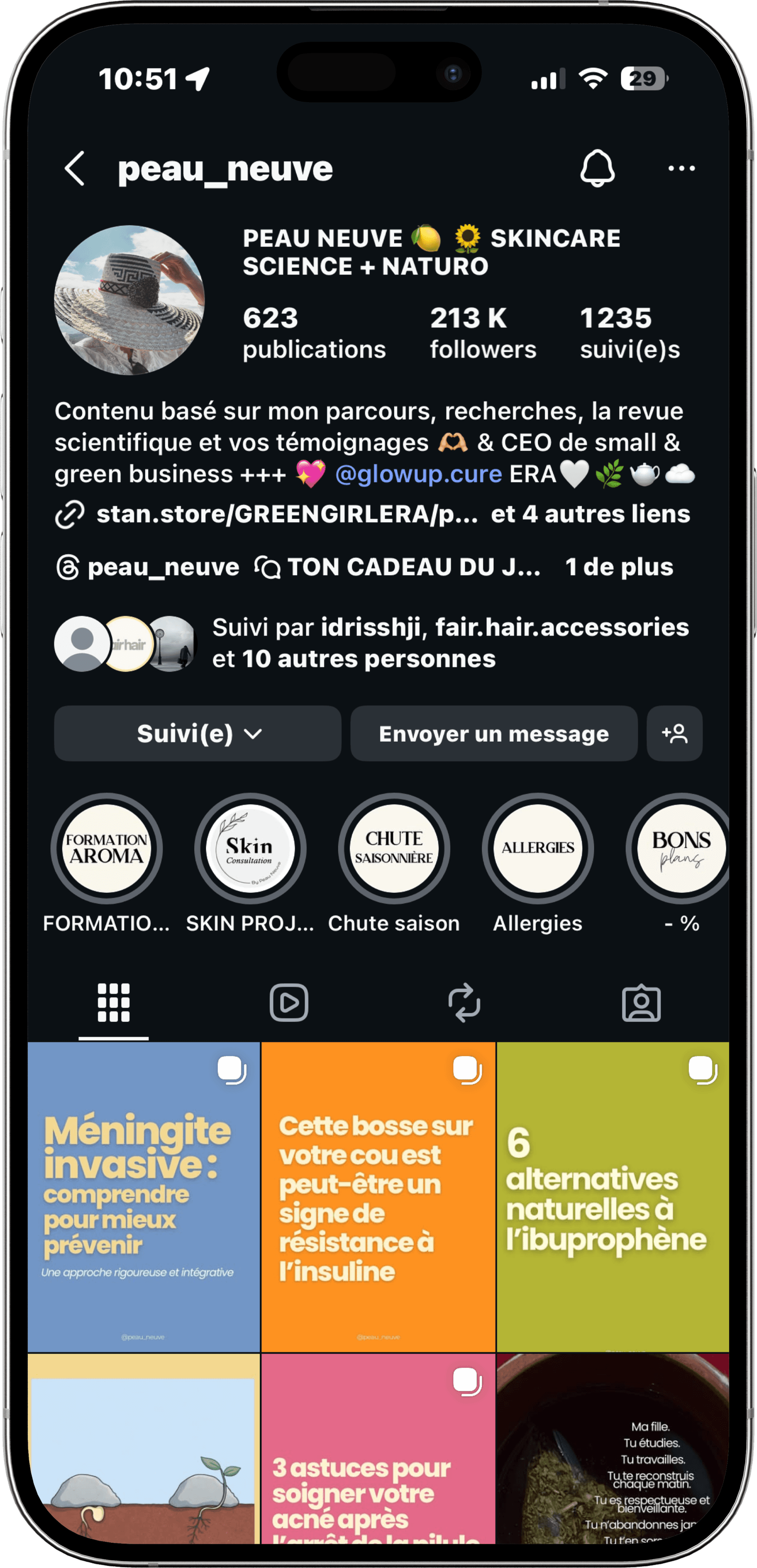Screen dimensions: 757x1568
Task: Expand the Suivi(e) following options
Action: pos(198,733)
